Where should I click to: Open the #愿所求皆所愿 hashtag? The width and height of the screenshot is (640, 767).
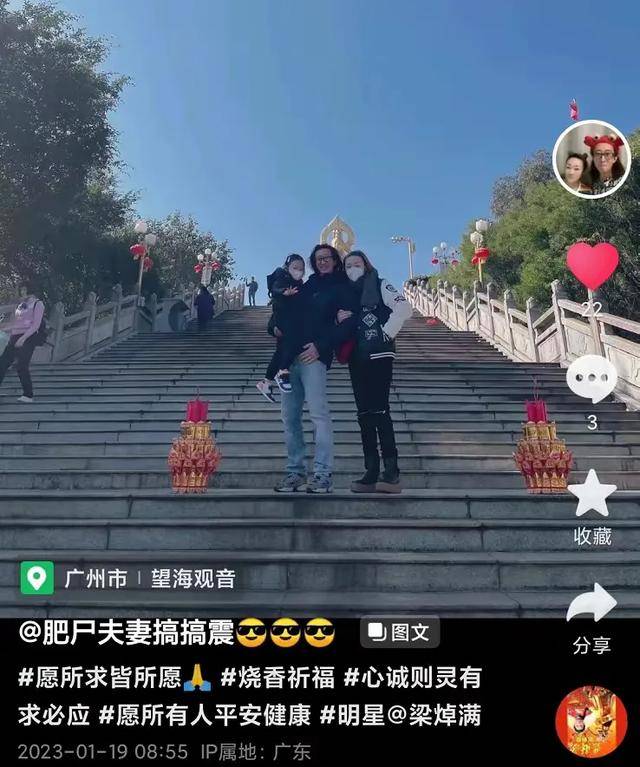(x=100, y=679)
